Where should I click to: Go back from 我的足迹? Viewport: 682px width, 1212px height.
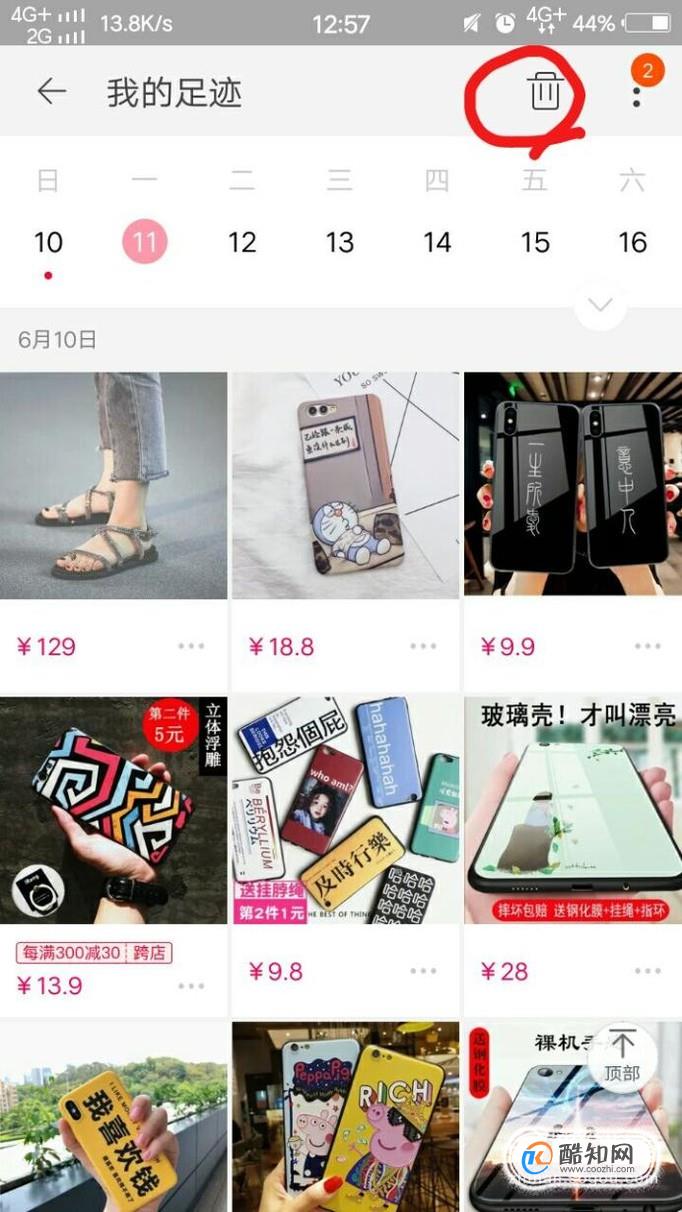(x=51, y=92)
